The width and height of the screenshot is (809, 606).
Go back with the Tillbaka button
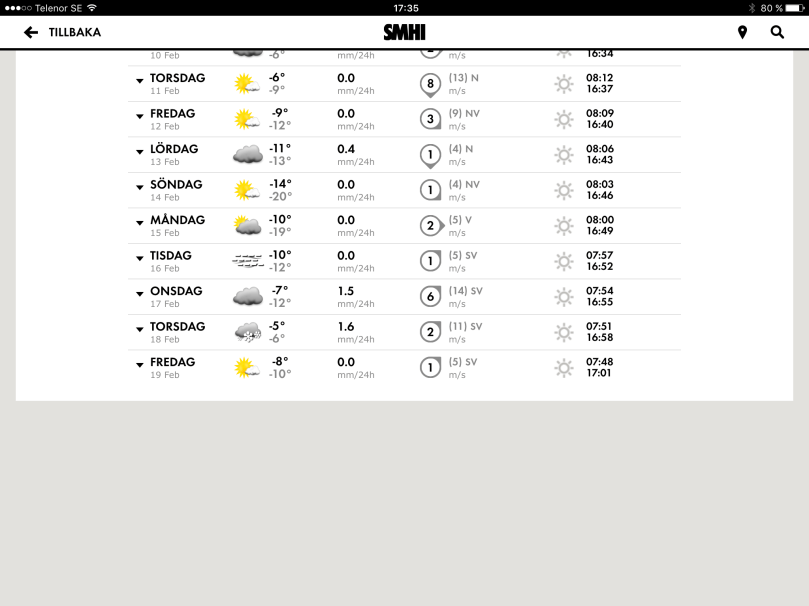pos(62,32)
